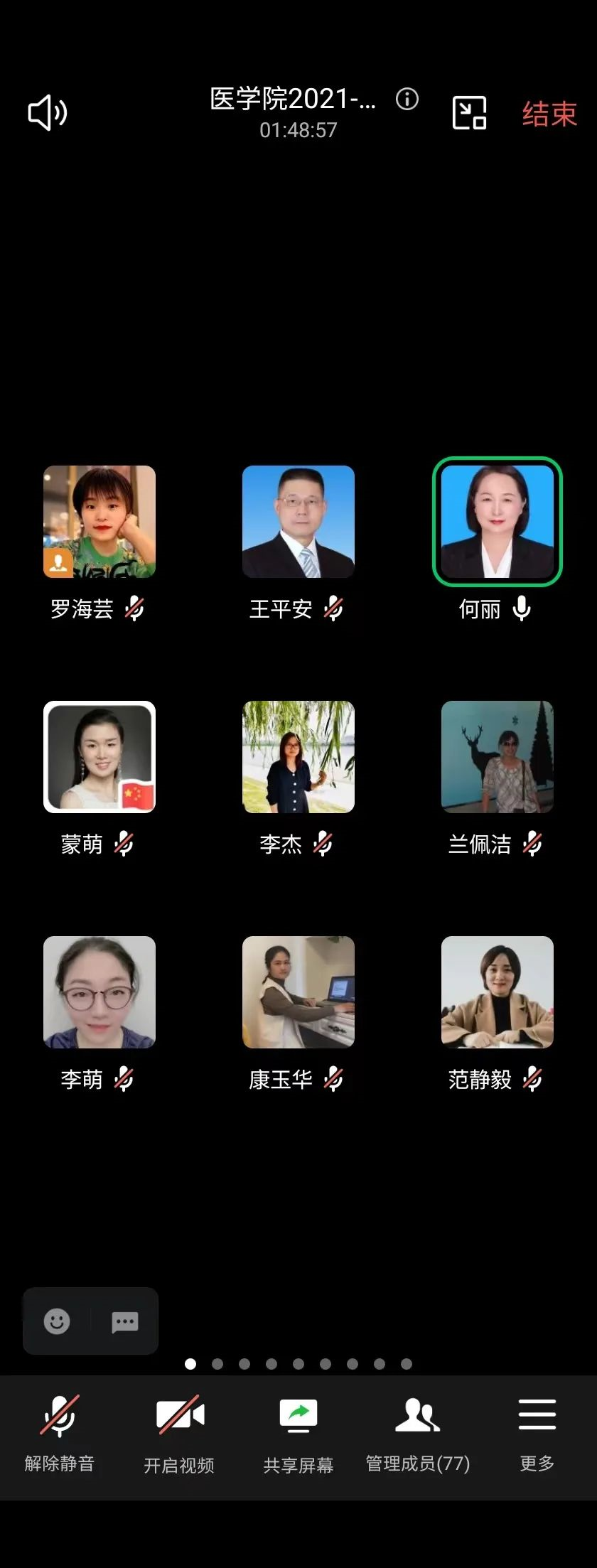The height and width of the screenshot is (1568, 597).
Task: Open the meeting info icon
Action: pos(407,99)
